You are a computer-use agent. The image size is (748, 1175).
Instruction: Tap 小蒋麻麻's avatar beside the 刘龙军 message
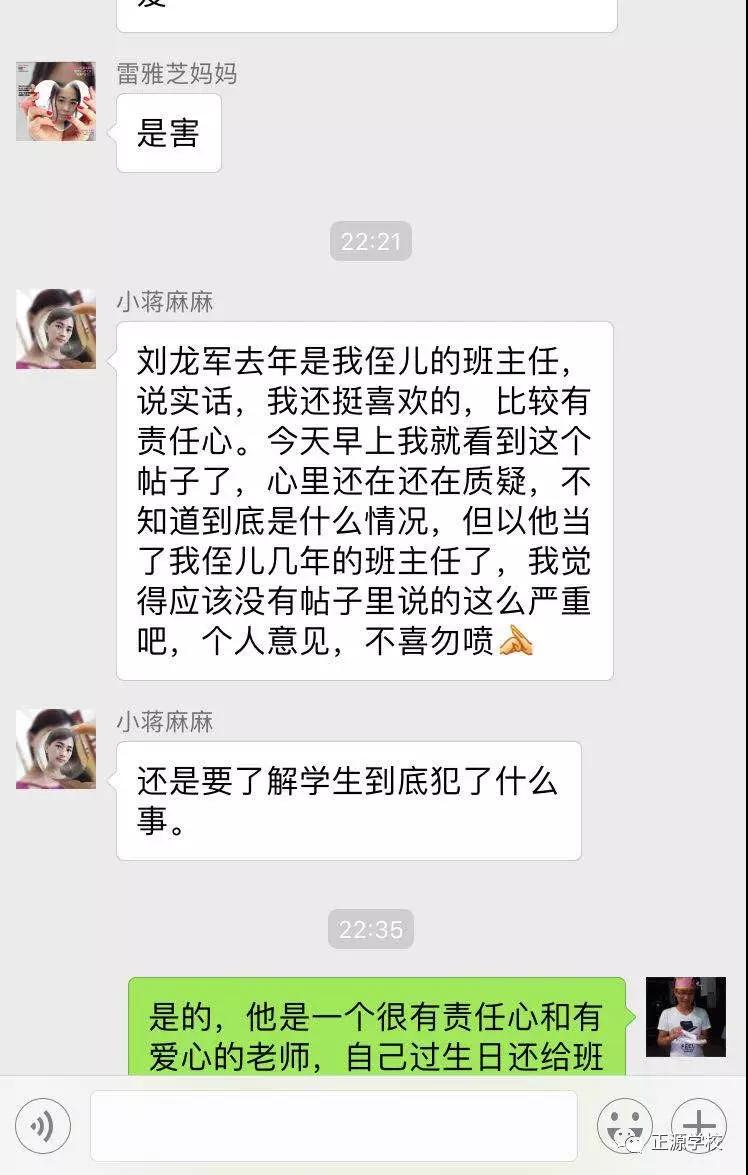coord(56,329)
